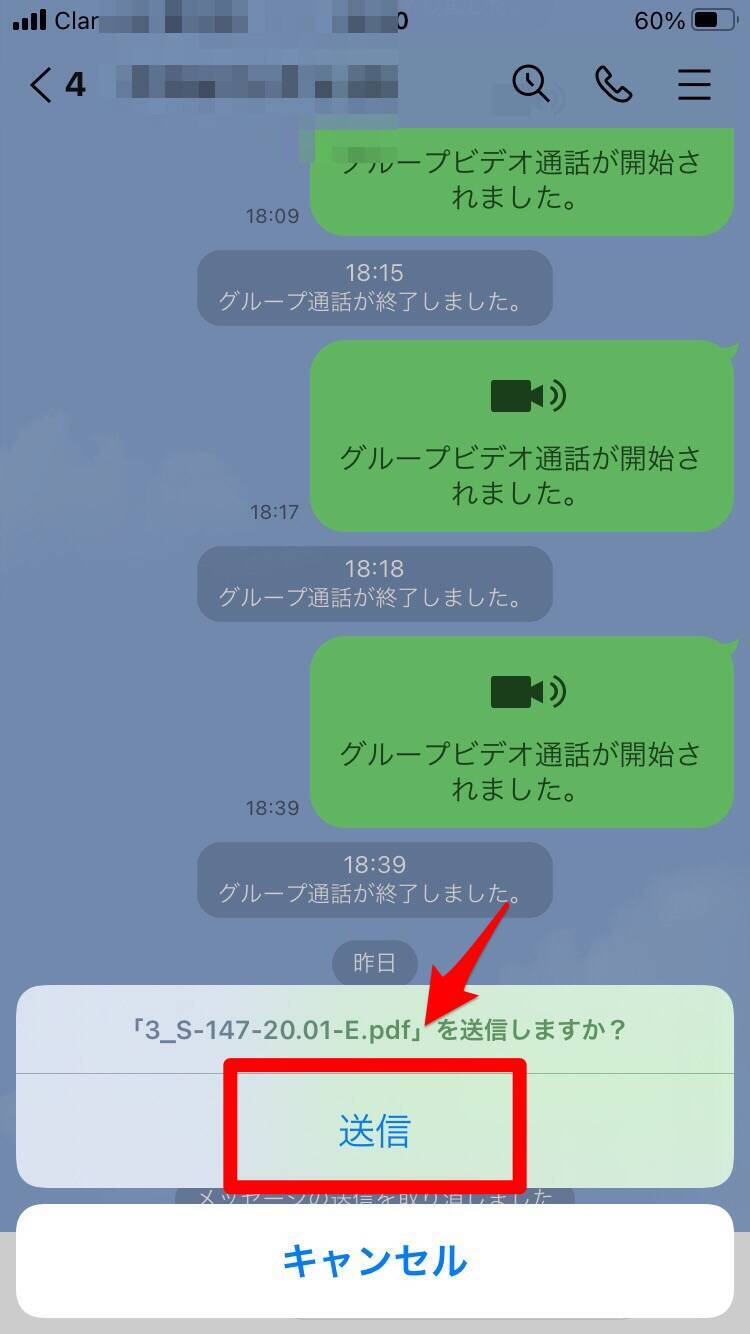
Task: Open the chat search icon
Action: point(531,85)
